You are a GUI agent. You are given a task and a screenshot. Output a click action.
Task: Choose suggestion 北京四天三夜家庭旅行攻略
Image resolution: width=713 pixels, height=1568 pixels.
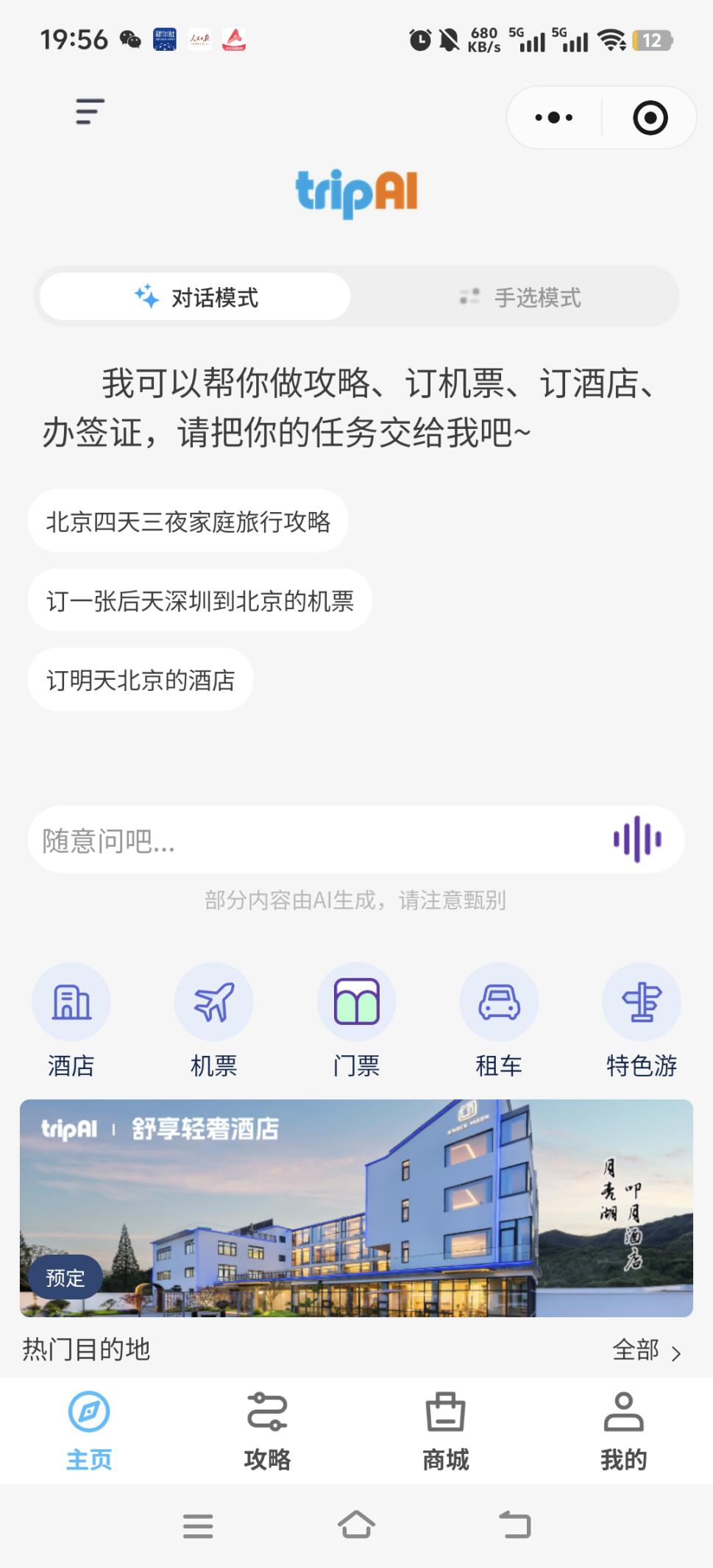pos(188,522)
